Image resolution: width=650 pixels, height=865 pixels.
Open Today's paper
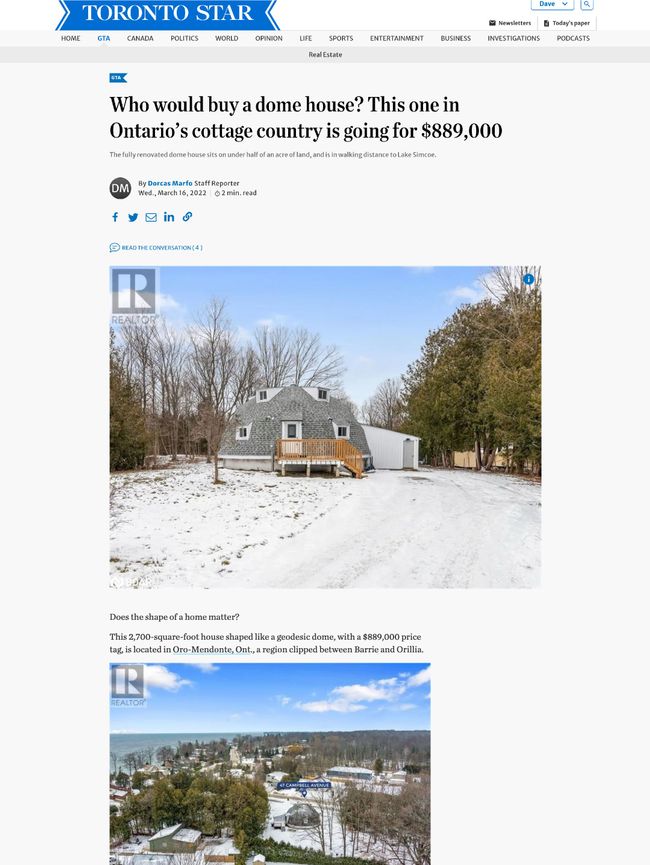(566, 23)
